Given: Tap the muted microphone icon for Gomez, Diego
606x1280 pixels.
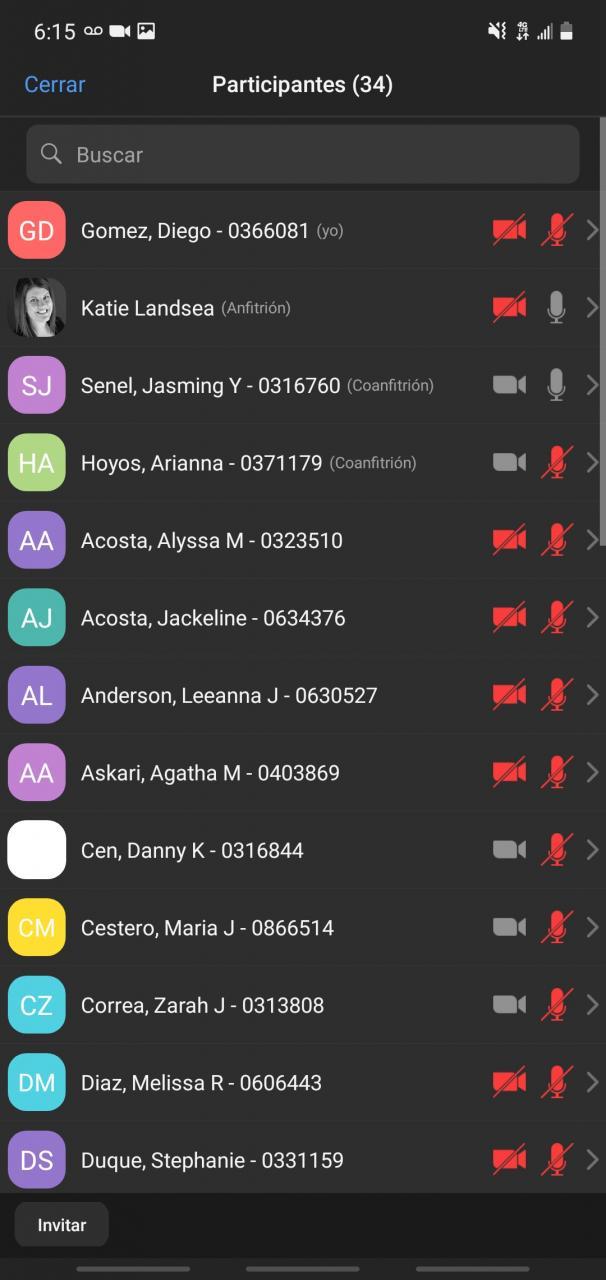Looking at the screenshot, I should pos(557,231).
